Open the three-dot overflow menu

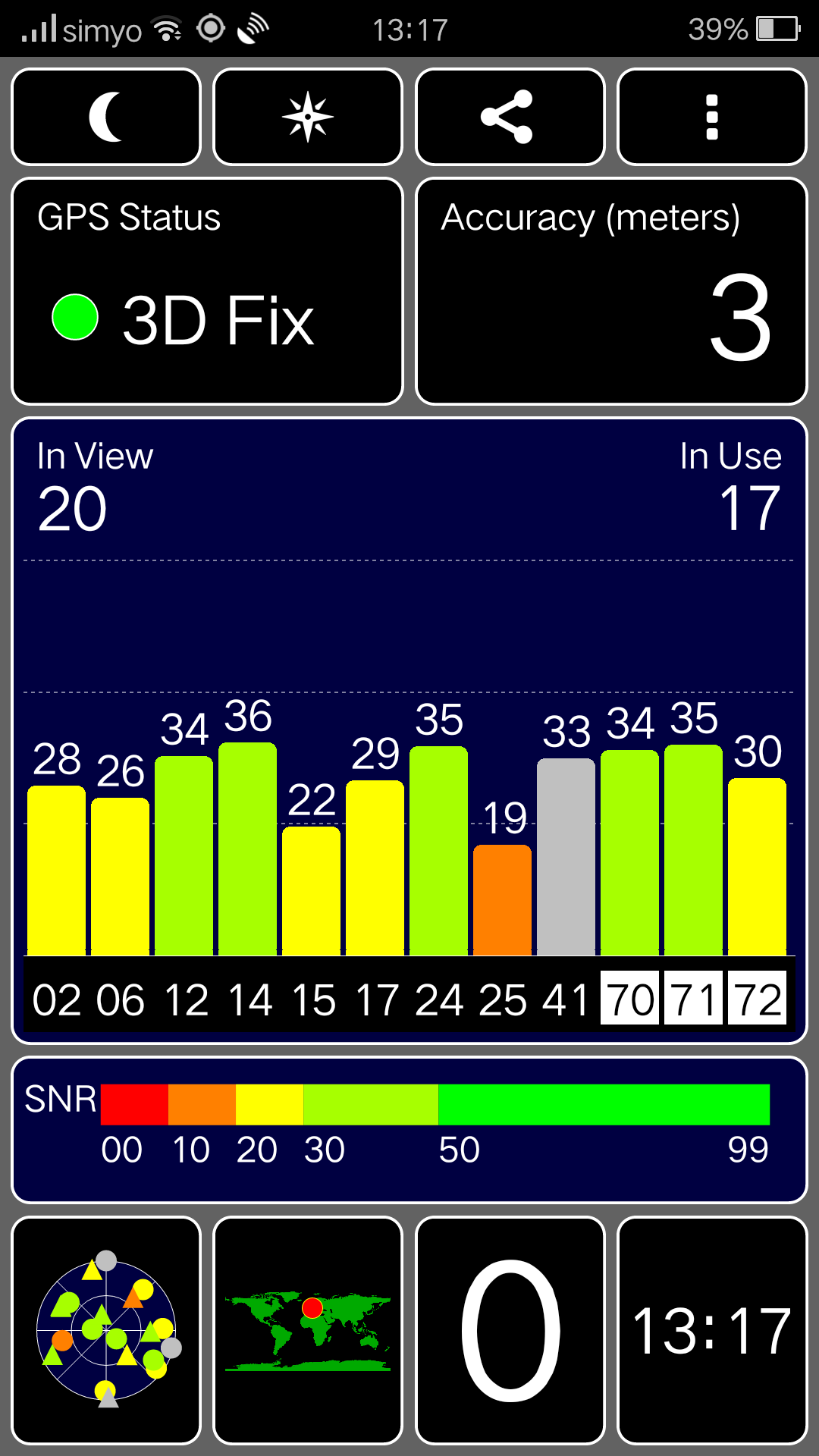(x=712, y=117)
